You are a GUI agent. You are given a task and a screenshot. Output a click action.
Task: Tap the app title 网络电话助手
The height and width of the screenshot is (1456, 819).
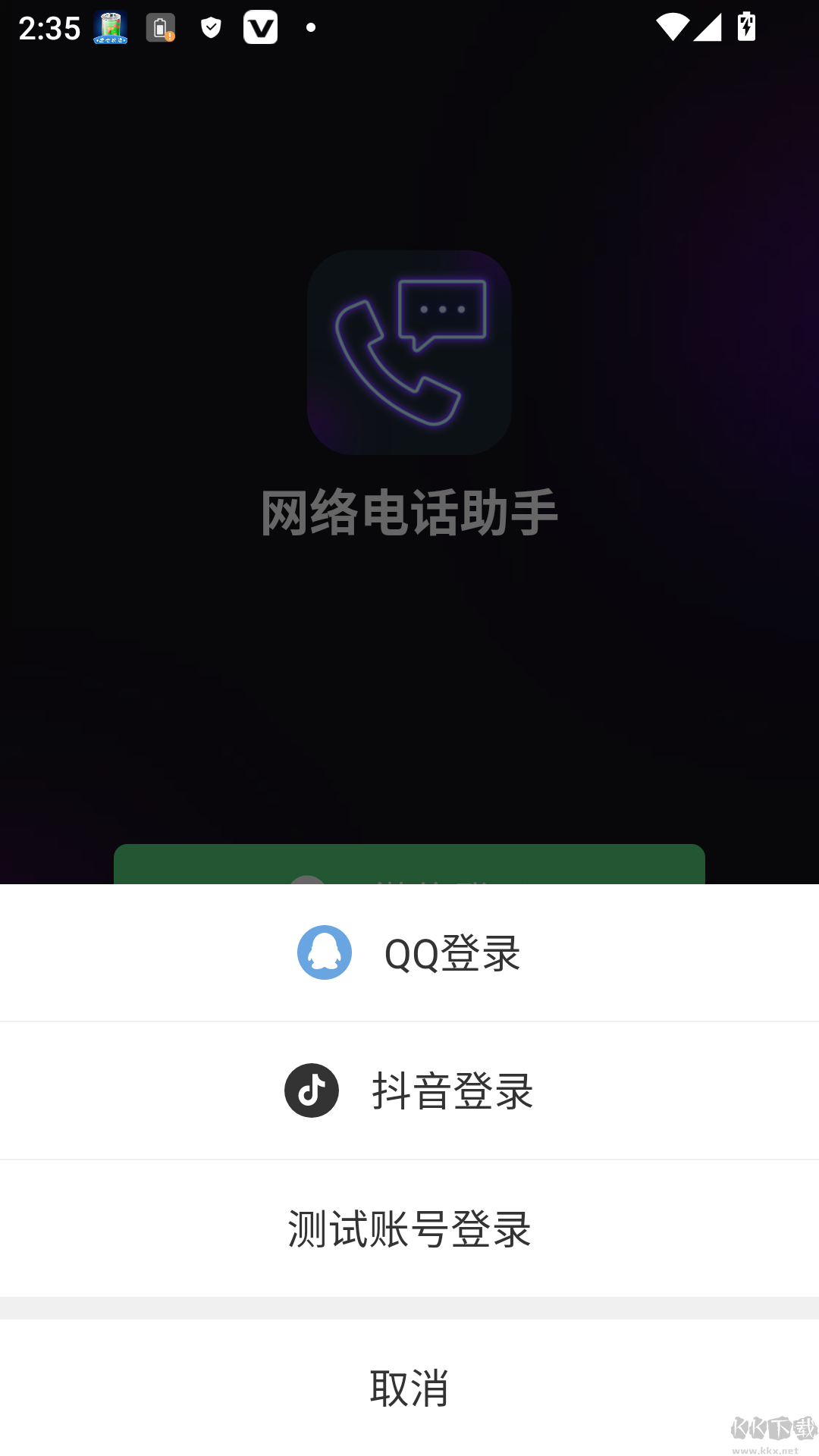click(409, 512)
